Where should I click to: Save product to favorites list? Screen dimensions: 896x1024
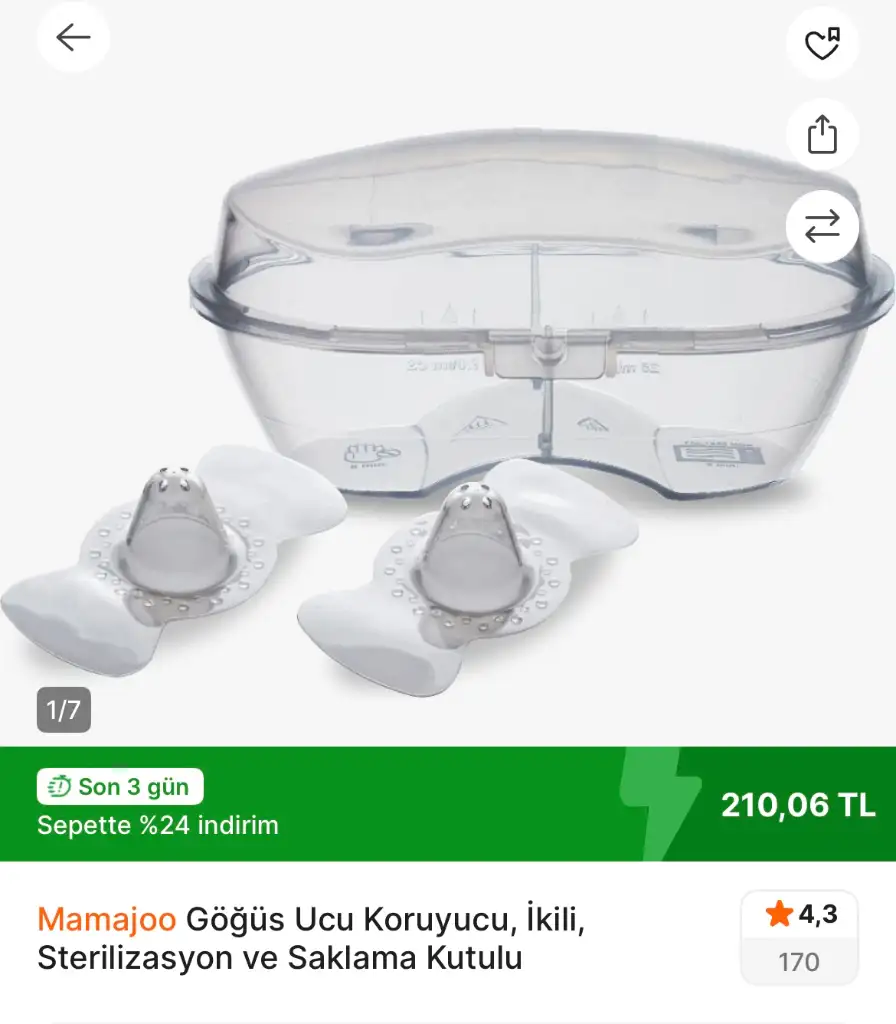click(x=822, y=43)
